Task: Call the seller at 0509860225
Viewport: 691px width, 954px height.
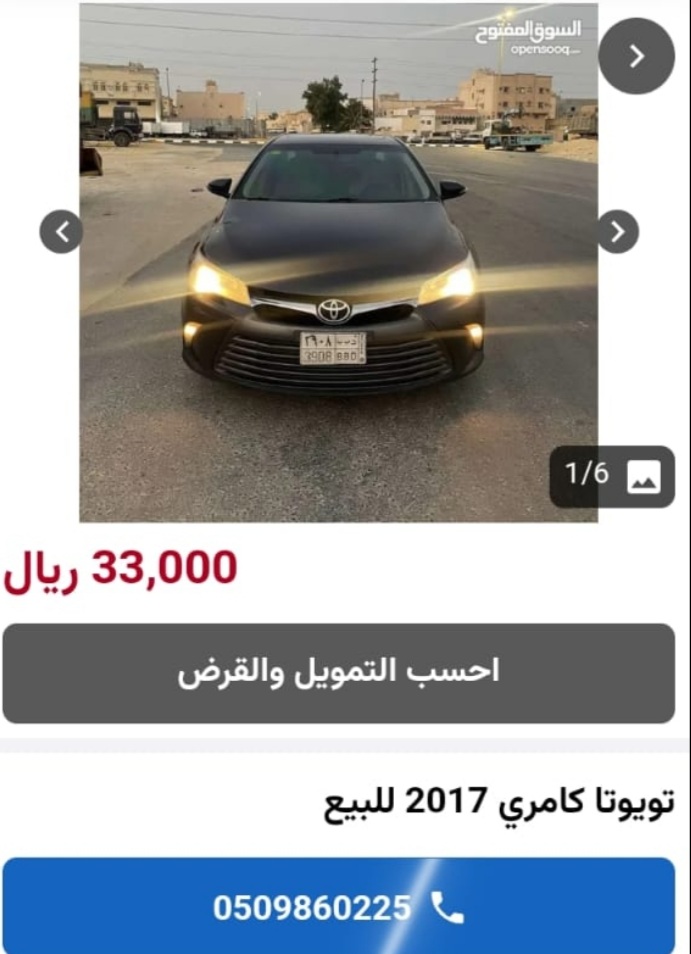Action: tap(338, 906)
